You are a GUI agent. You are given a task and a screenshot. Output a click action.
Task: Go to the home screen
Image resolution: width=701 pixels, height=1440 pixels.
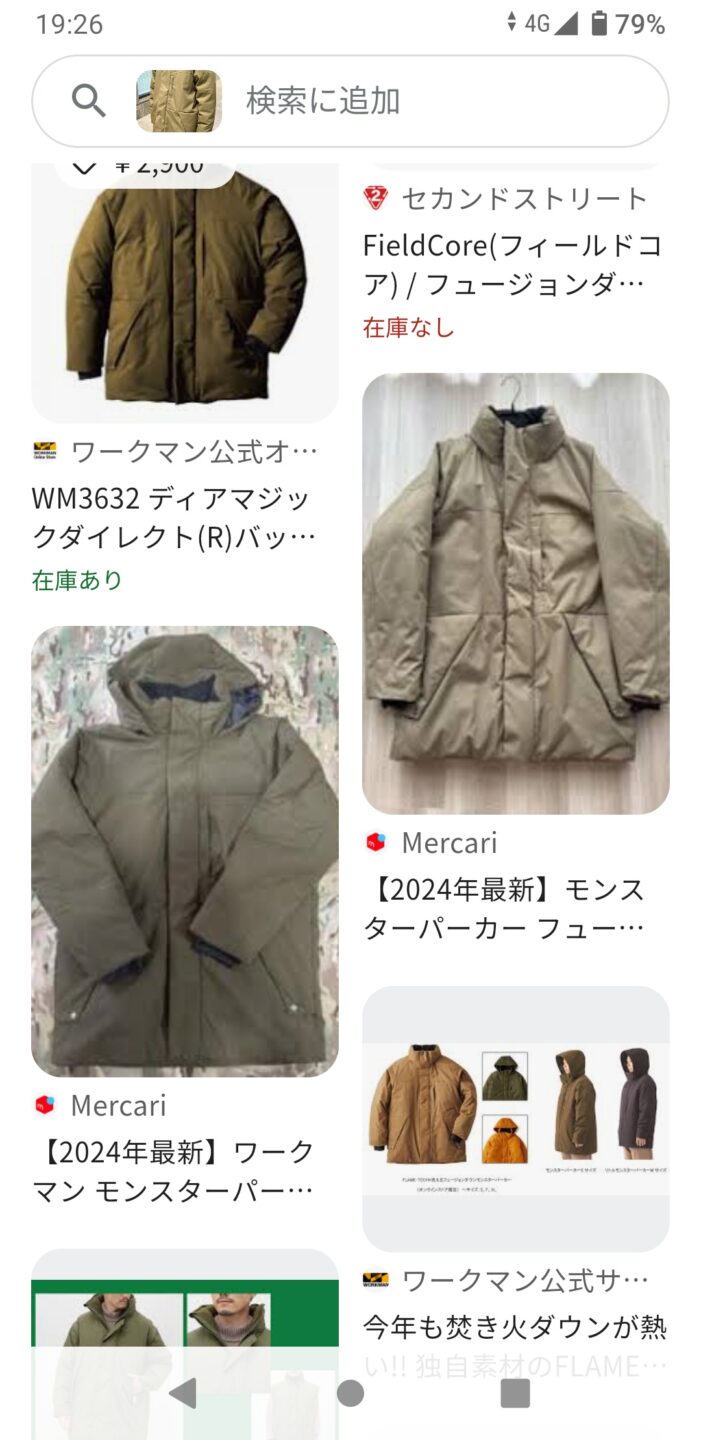(x=350, y=1393)
